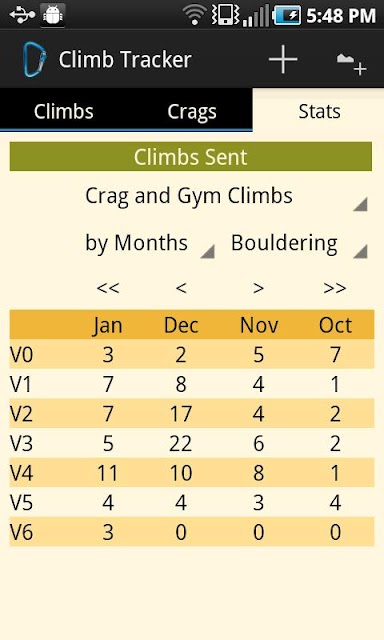The height and width of the screenshot is (640, 384).
Task: Switch to the Climbs tab
Action: pyautogui.click(x=64, y=111)
